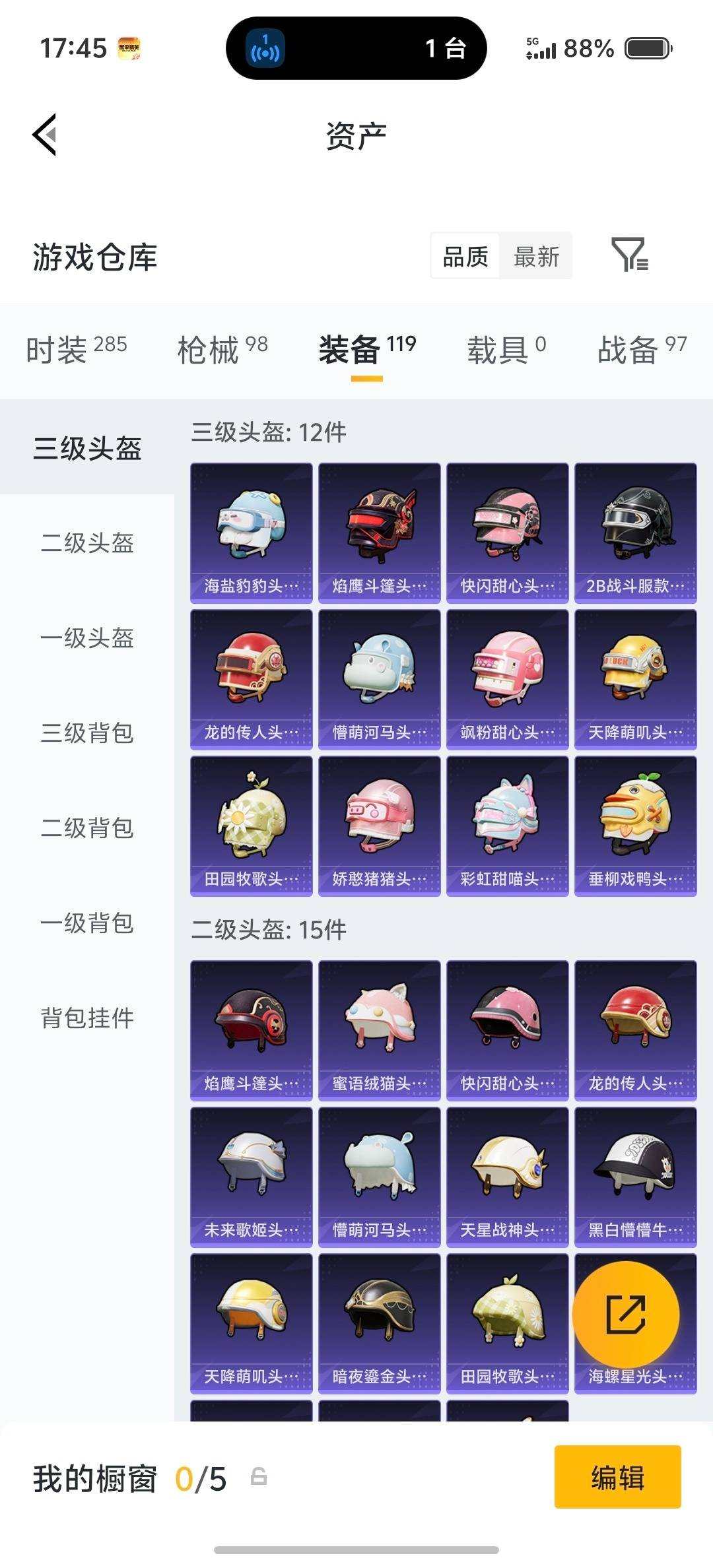Image resolution: width=713 pixels, height=1568 pixels.
Task: Switch sorting to 品质 mode
Action: coord(465,257)
